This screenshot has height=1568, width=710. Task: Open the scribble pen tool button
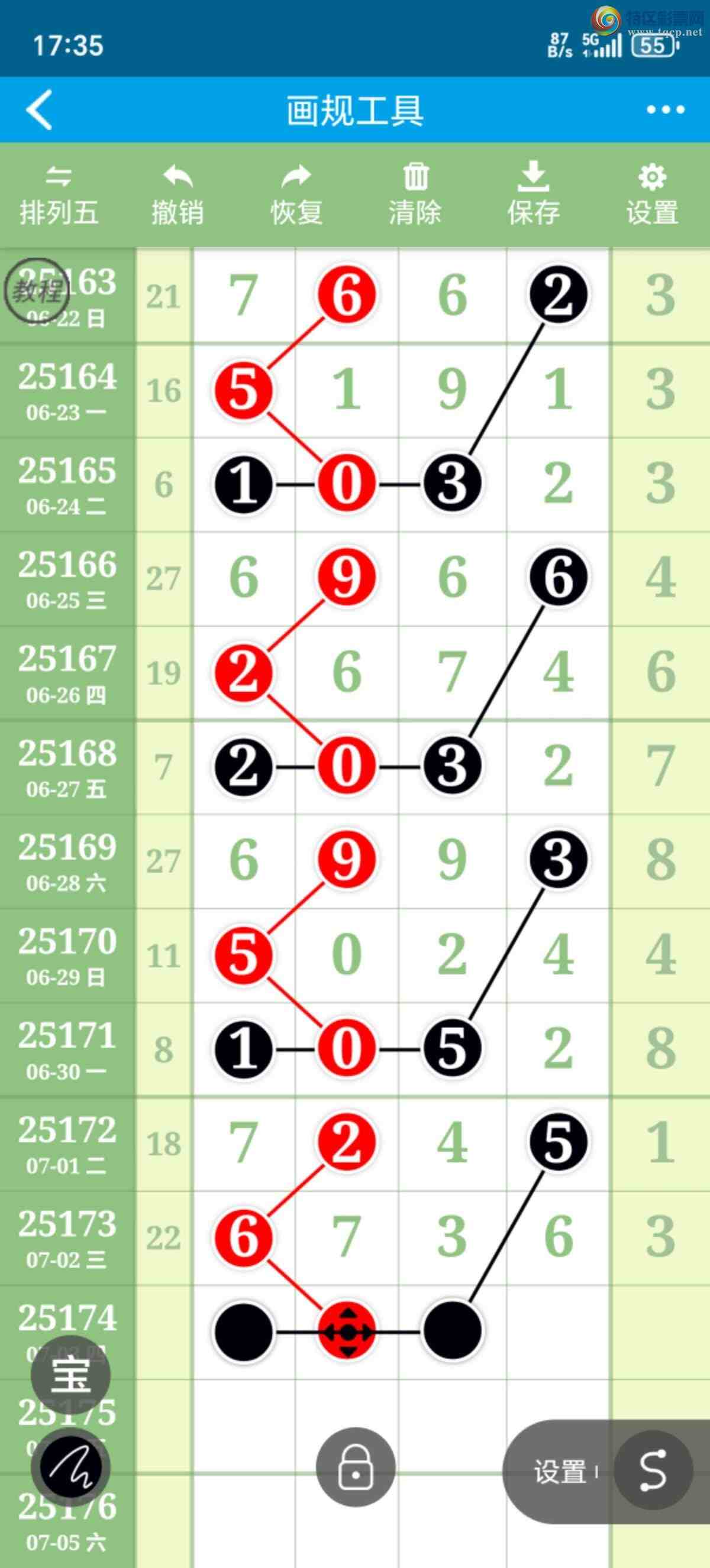point(70,1467)
